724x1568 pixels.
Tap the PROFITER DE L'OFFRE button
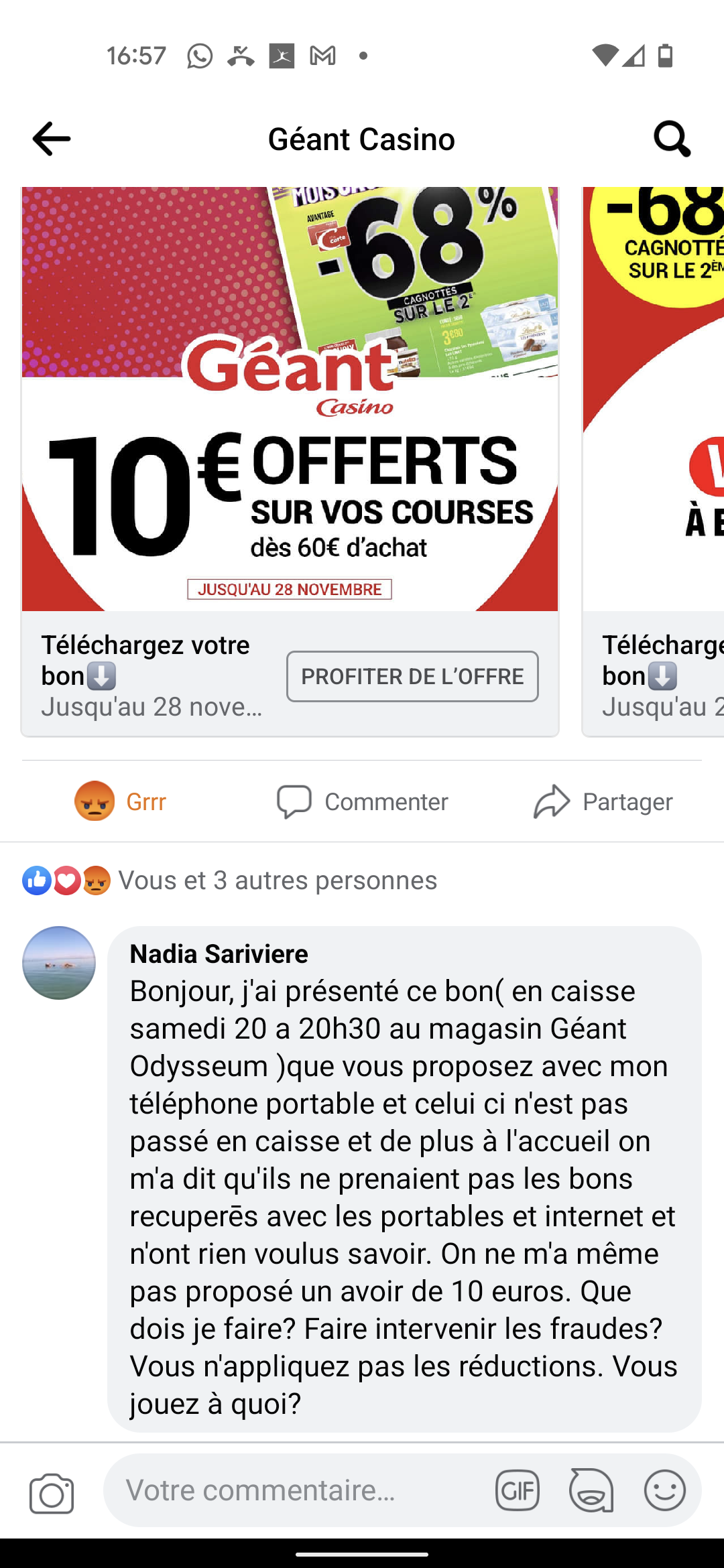412,676
